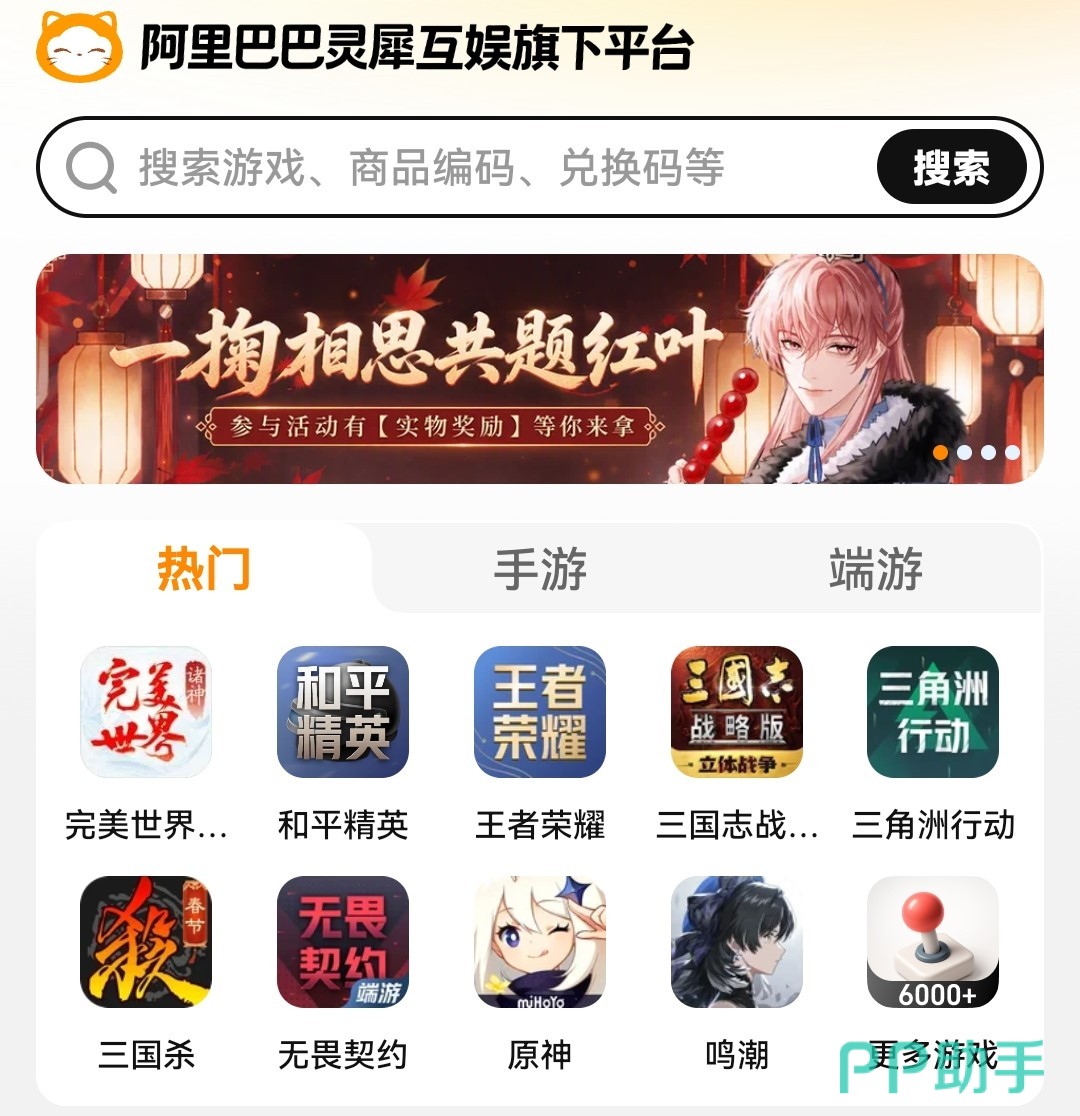Open 王者荣耀
This screenshot has height=1116, width=1080.
[x=540, y=744]
